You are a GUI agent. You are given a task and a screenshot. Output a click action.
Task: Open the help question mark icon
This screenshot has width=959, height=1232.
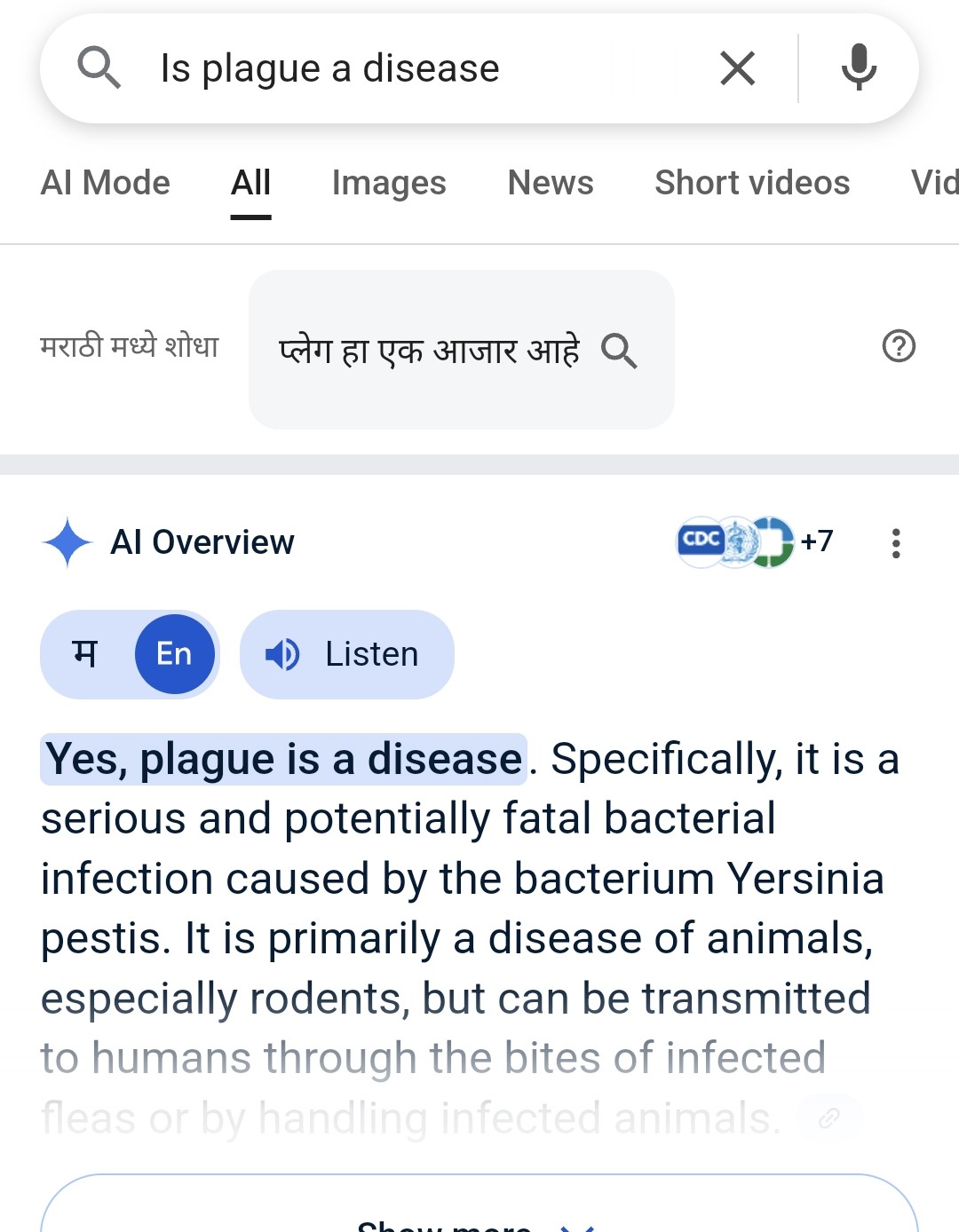tap(899, 346)
